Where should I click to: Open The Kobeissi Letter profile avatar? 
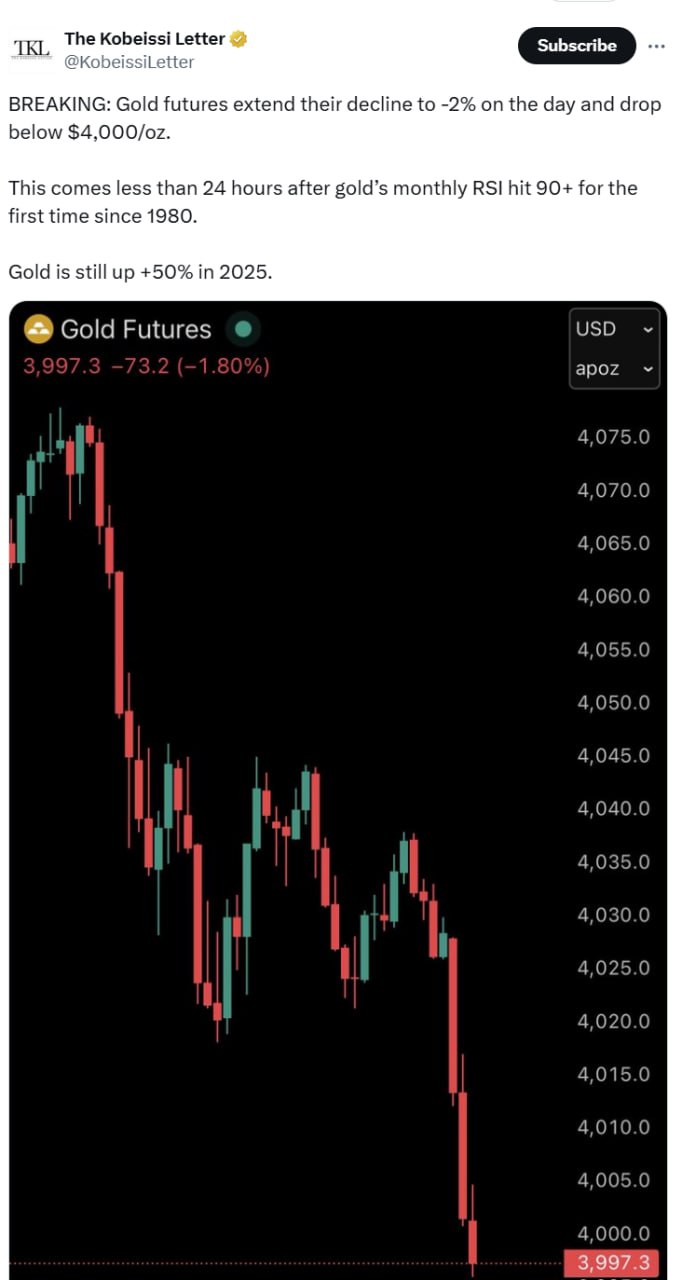pos(31,49)
